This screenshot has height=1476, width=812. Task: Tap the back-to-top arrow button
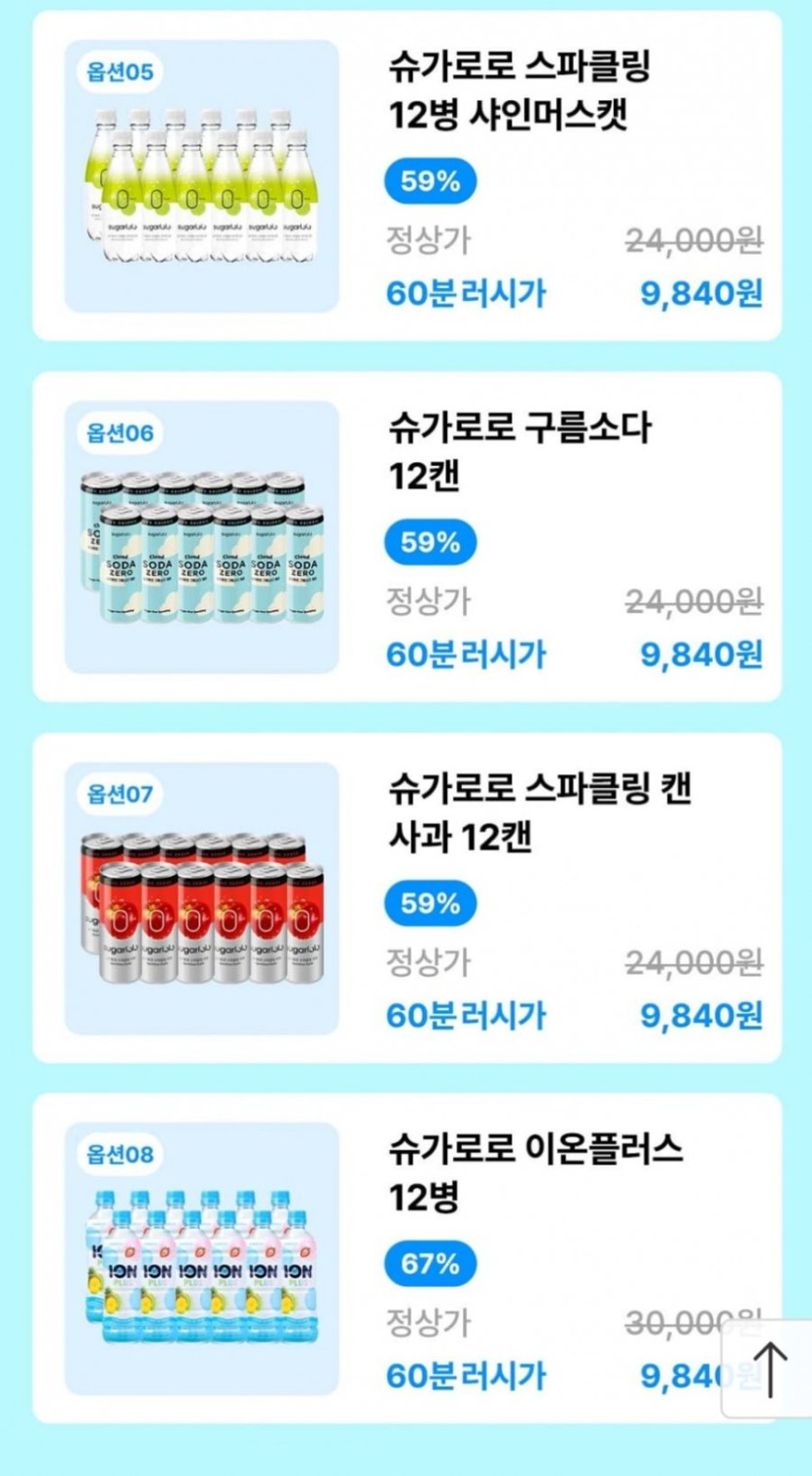click(x=768, y=1369)
